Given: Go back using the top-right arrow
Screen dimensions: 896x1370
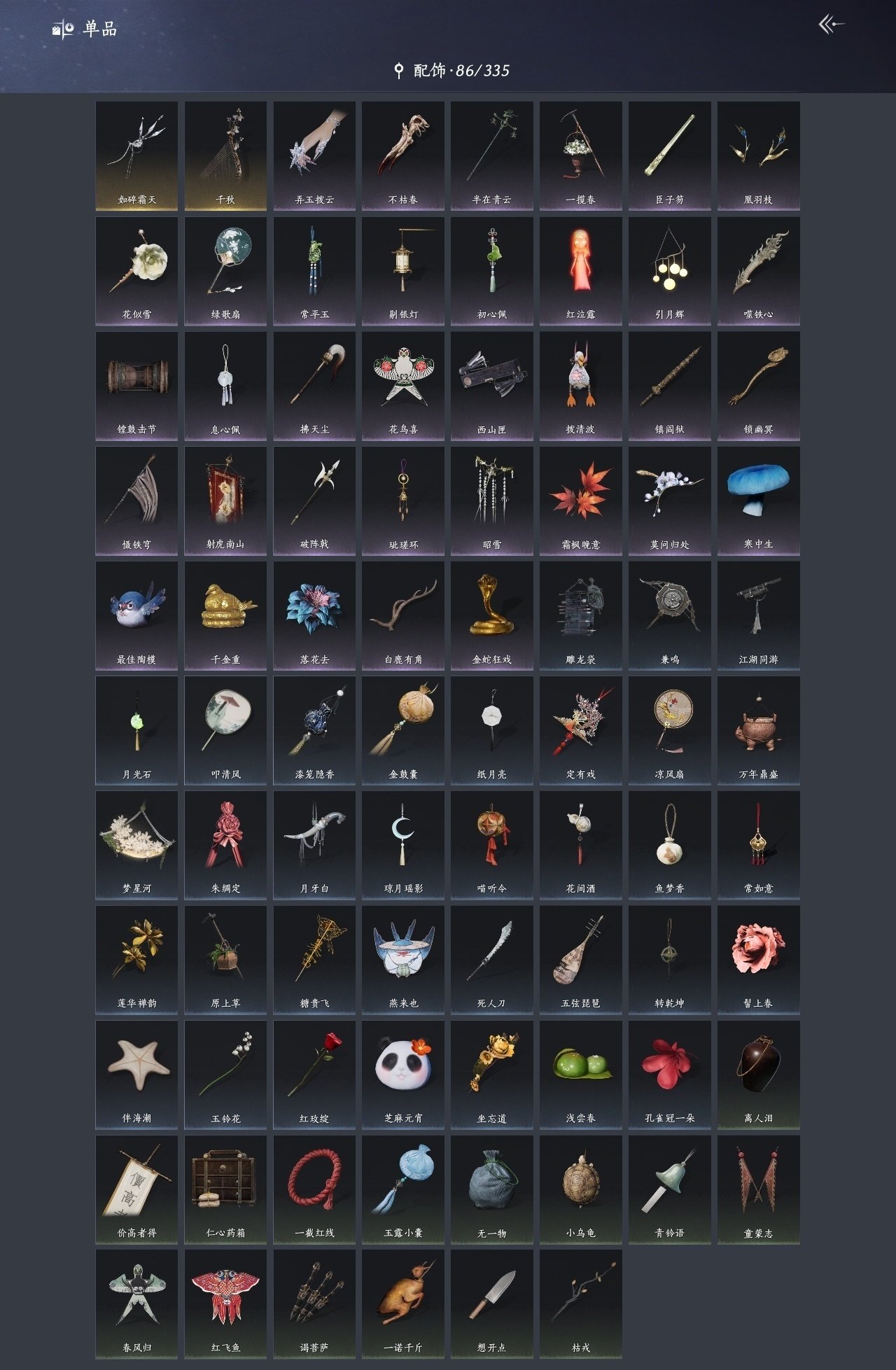Looking at the screenshot, I should coord(831,25).
